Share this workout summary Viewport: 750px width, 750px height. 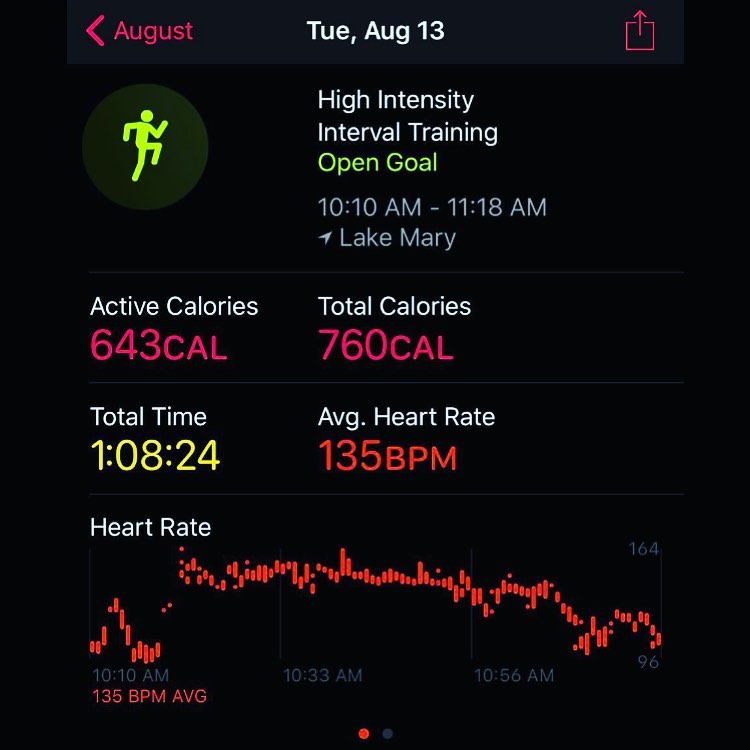click(x=639, y=31)
